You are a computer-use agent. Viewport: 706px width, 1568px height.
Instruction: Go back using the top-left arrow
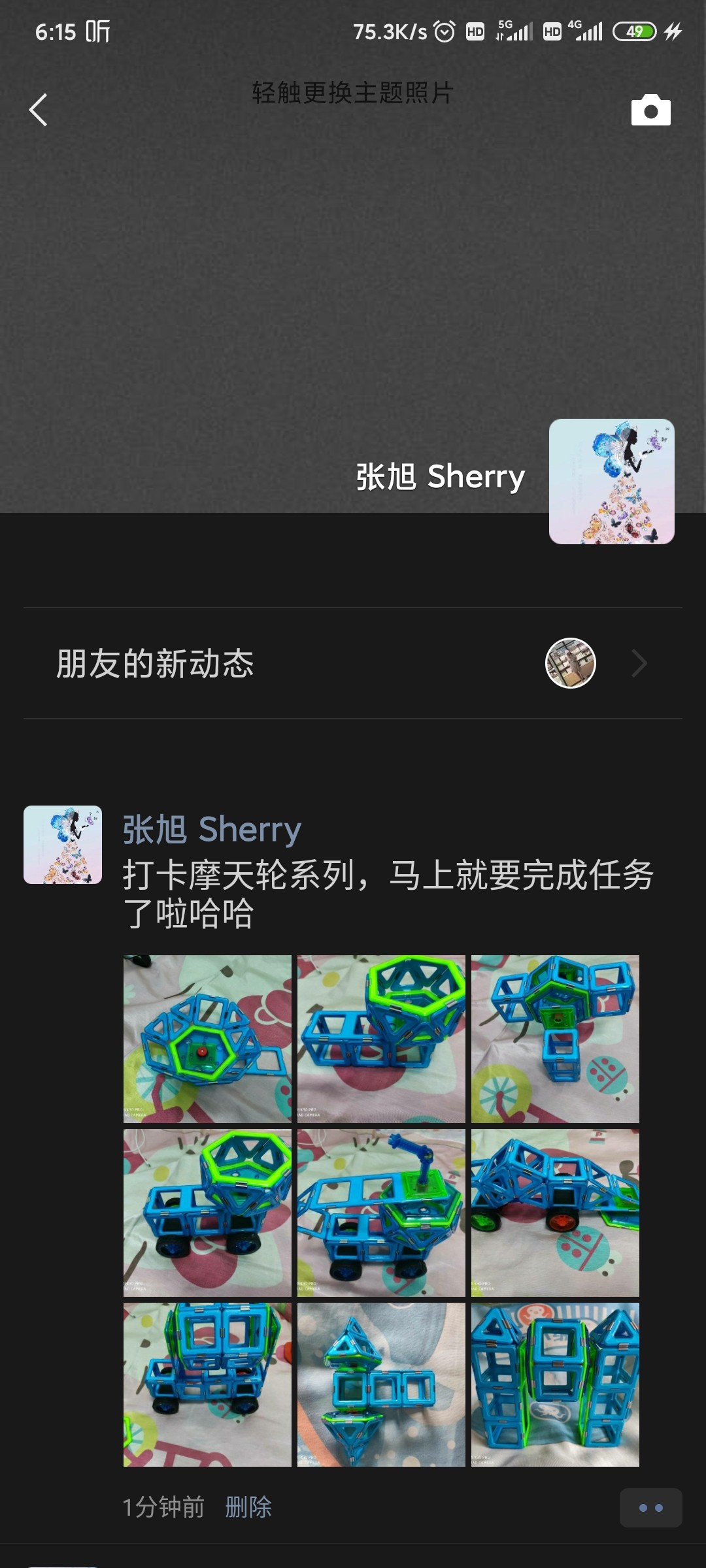click(38, 110)
